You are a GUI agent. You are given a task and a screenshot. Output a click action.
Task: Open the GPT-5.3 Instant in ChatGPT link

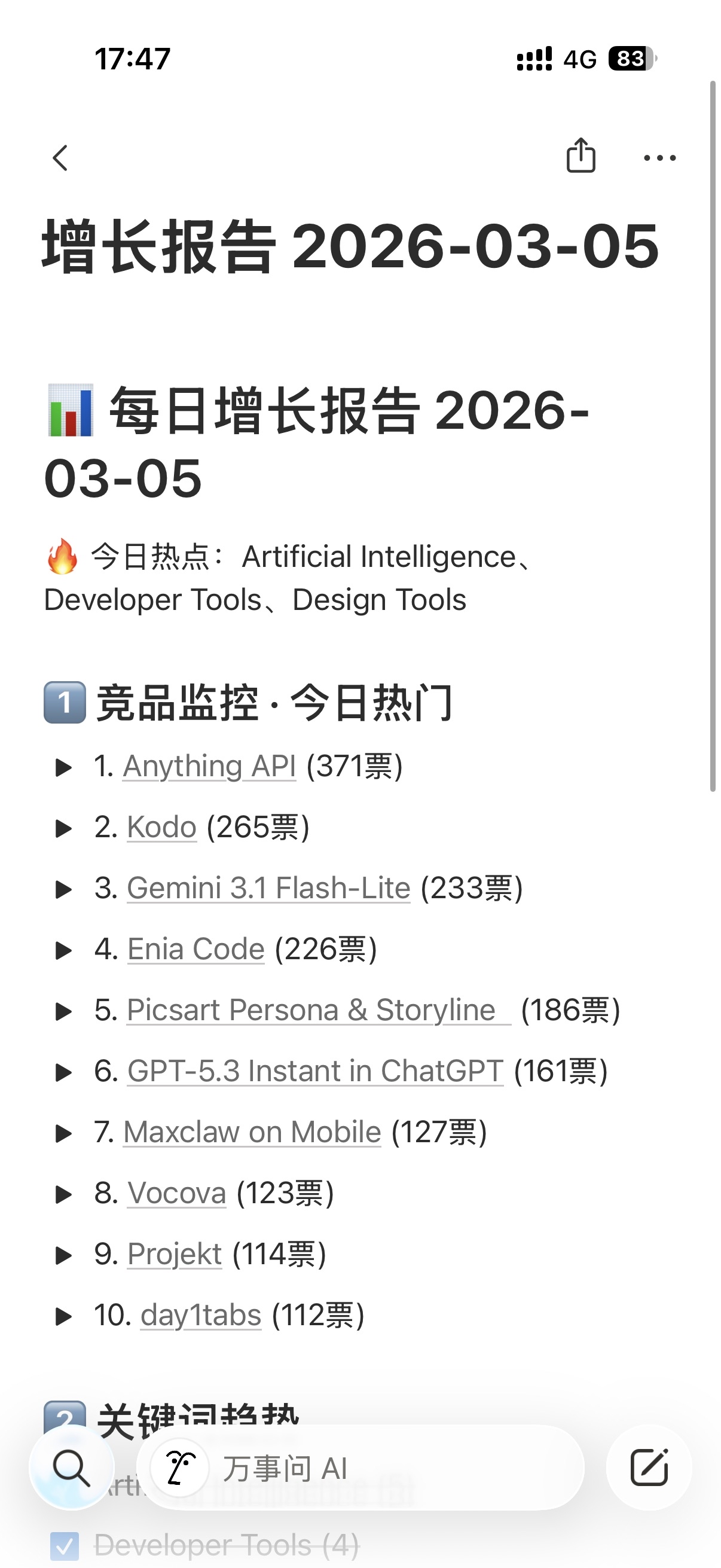click(314, 1071)
